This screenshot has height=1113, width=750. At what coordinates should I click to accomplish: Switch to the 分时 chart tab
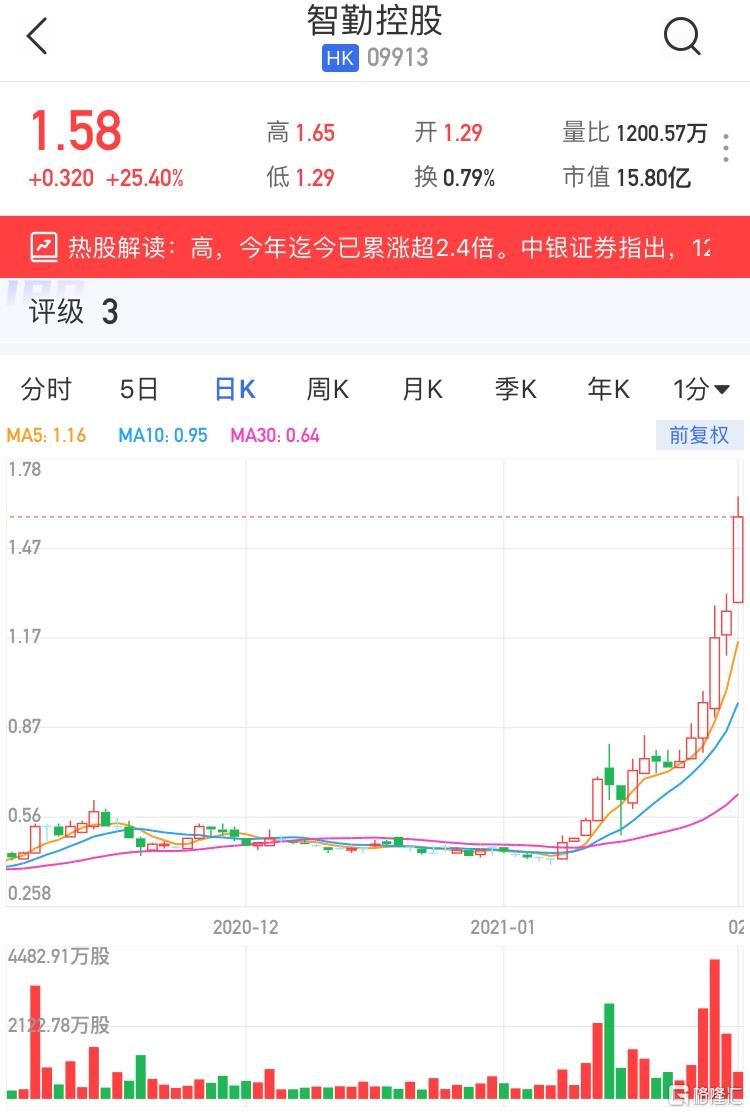click(x=47, y=389)
